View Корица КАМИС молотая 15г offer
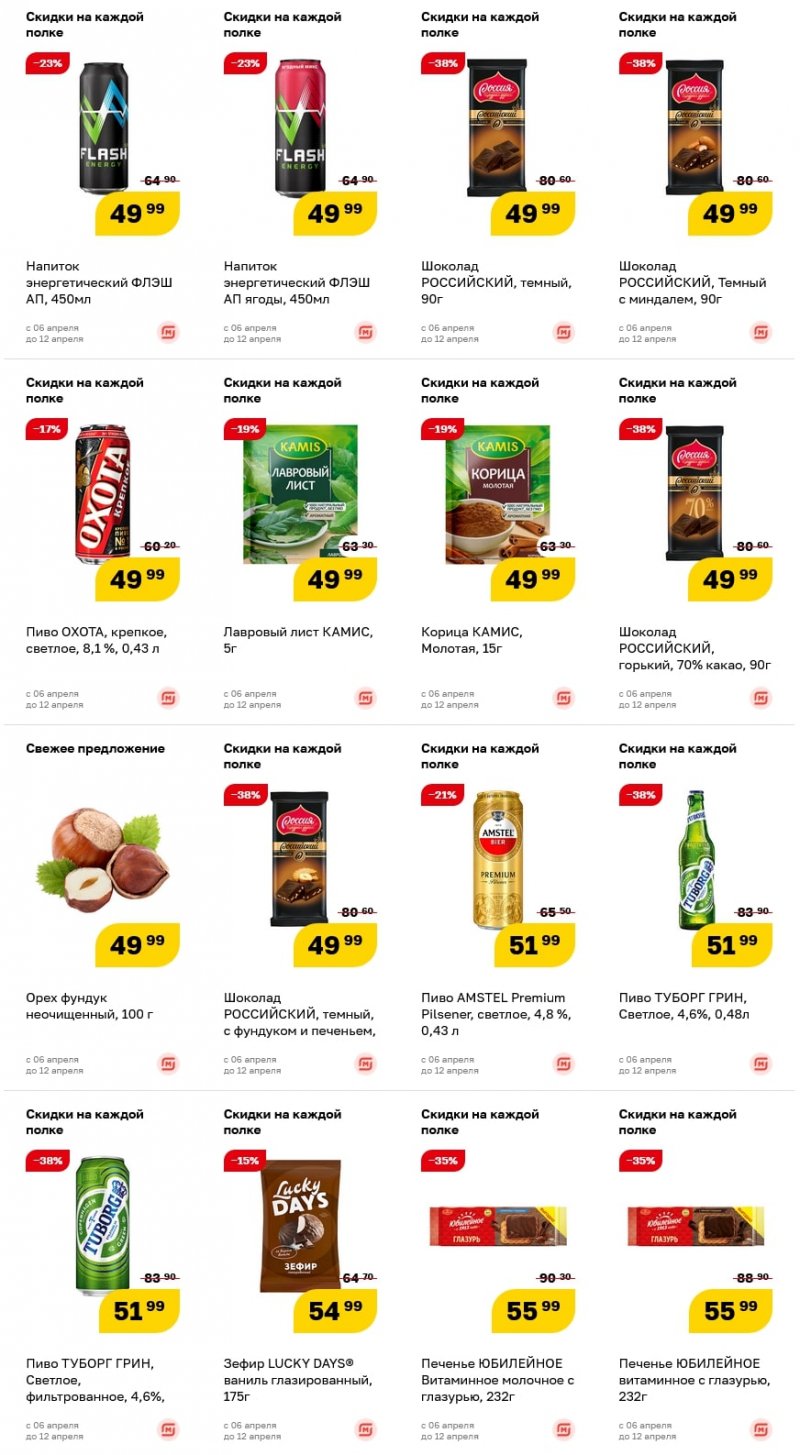800x1455 pixels. pos(496,640)
